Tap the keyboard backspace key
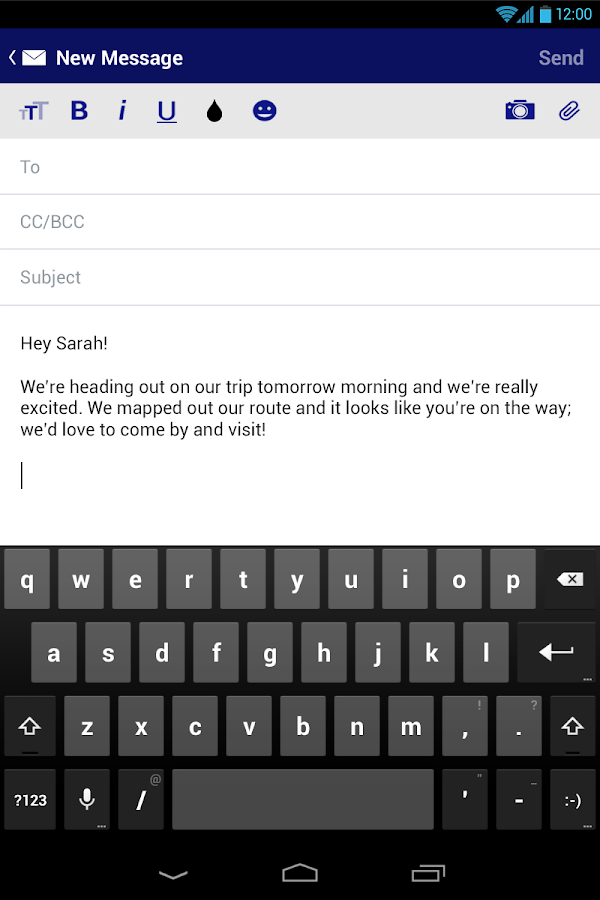This screenshot has width=600, height=900. point(570,580)
